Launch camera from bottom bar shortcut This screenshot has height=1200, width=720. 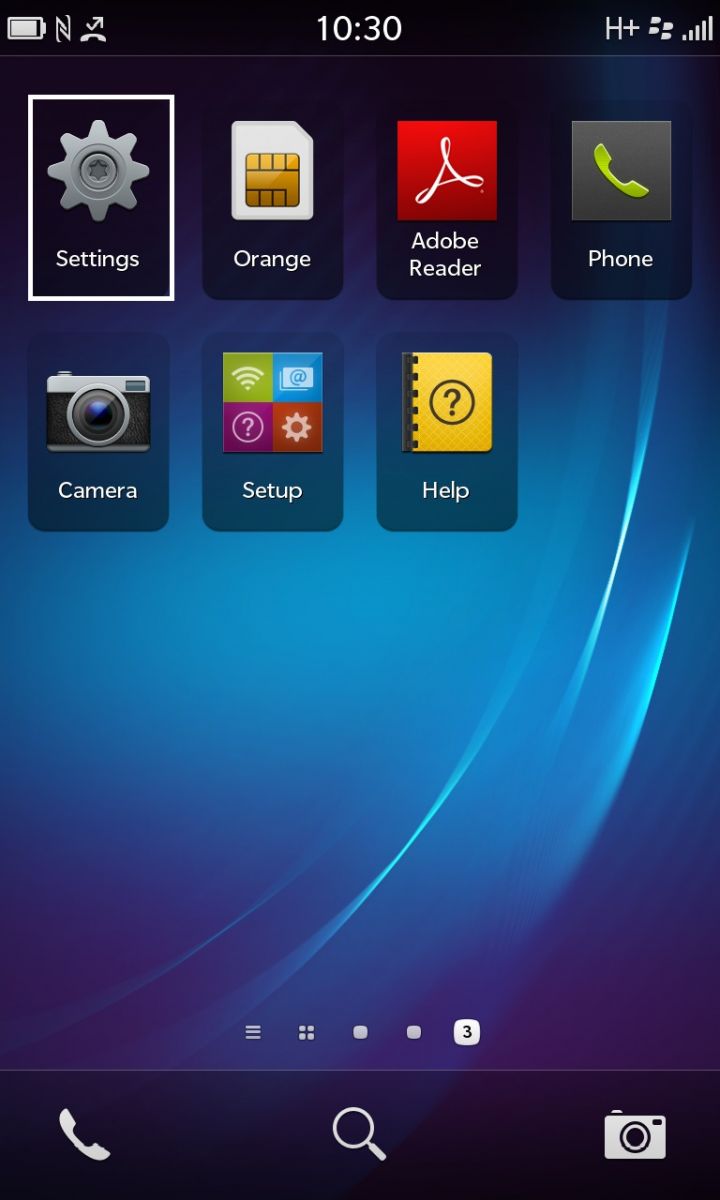[634, 1136]
